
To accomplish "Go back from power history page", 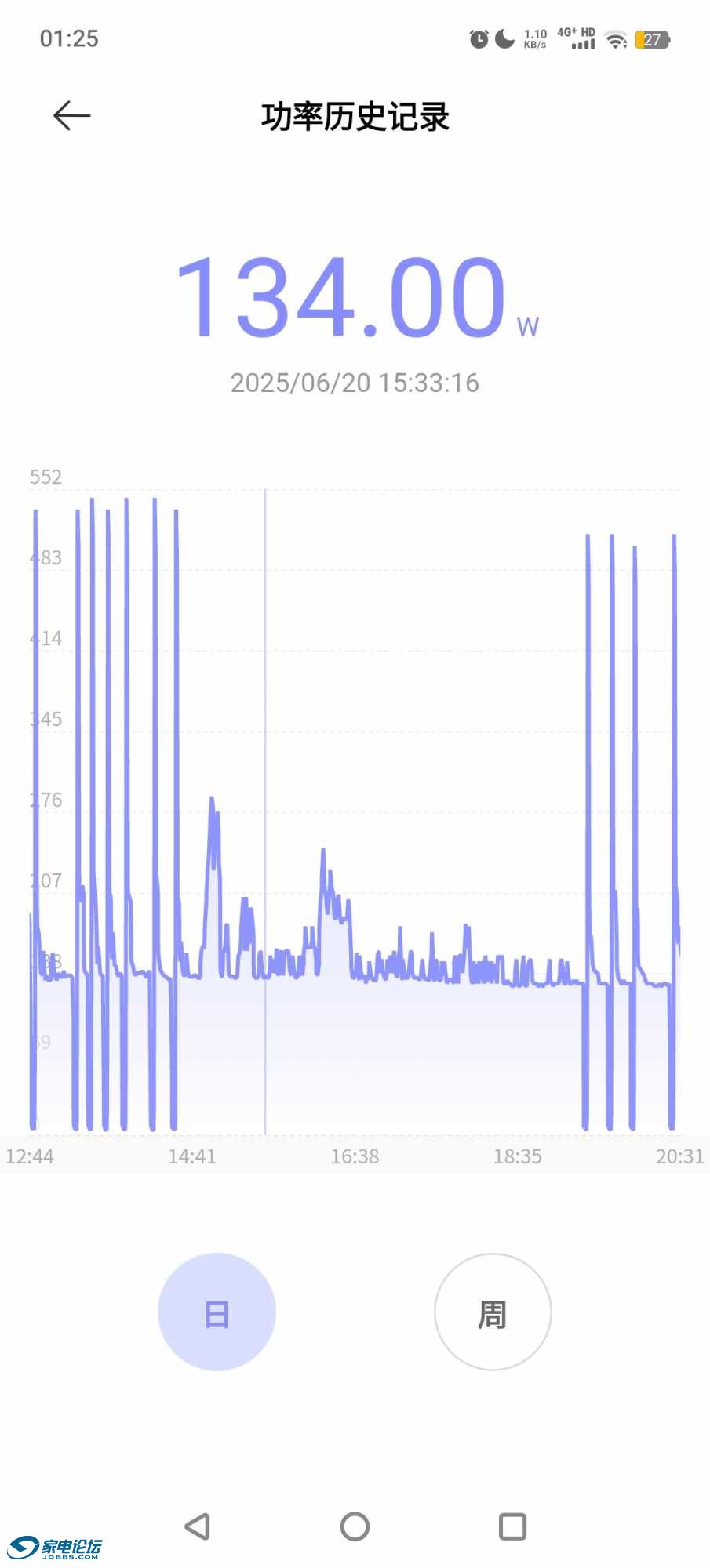I will 71,116.
